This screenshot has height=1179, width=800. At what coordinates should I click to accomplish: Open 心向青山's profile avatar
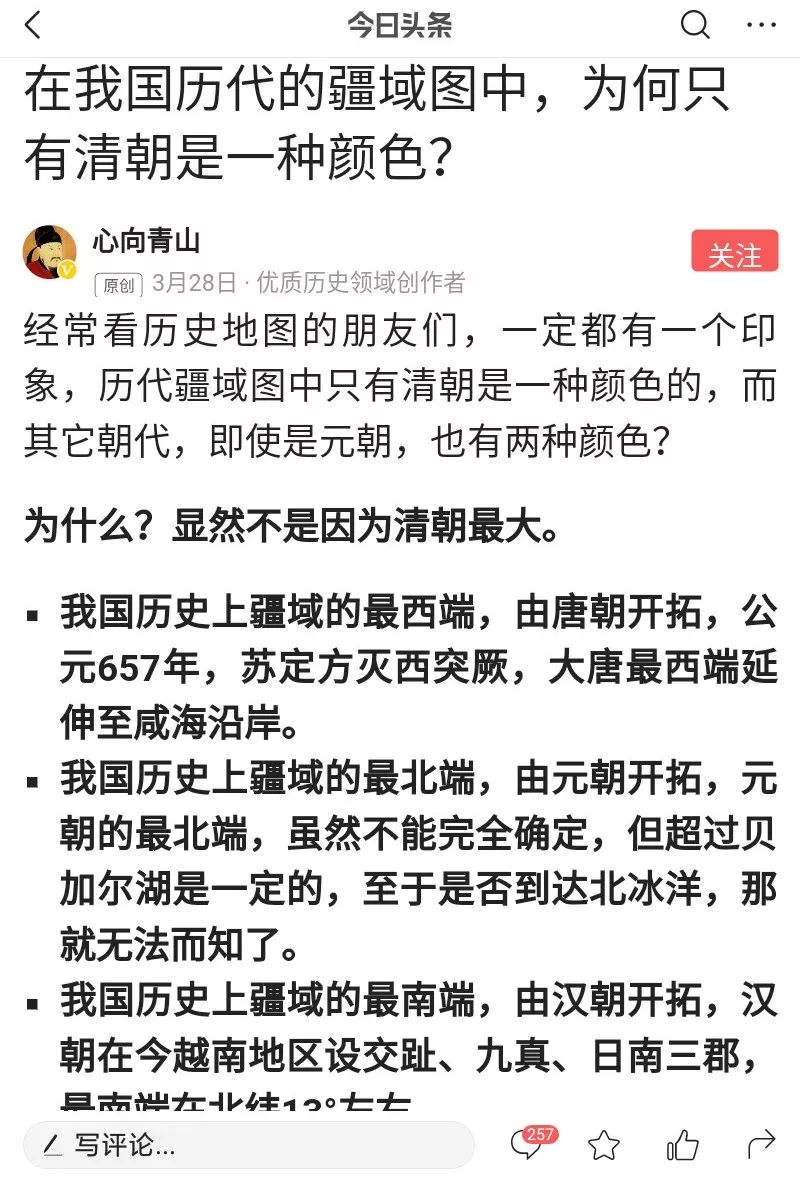50,253
